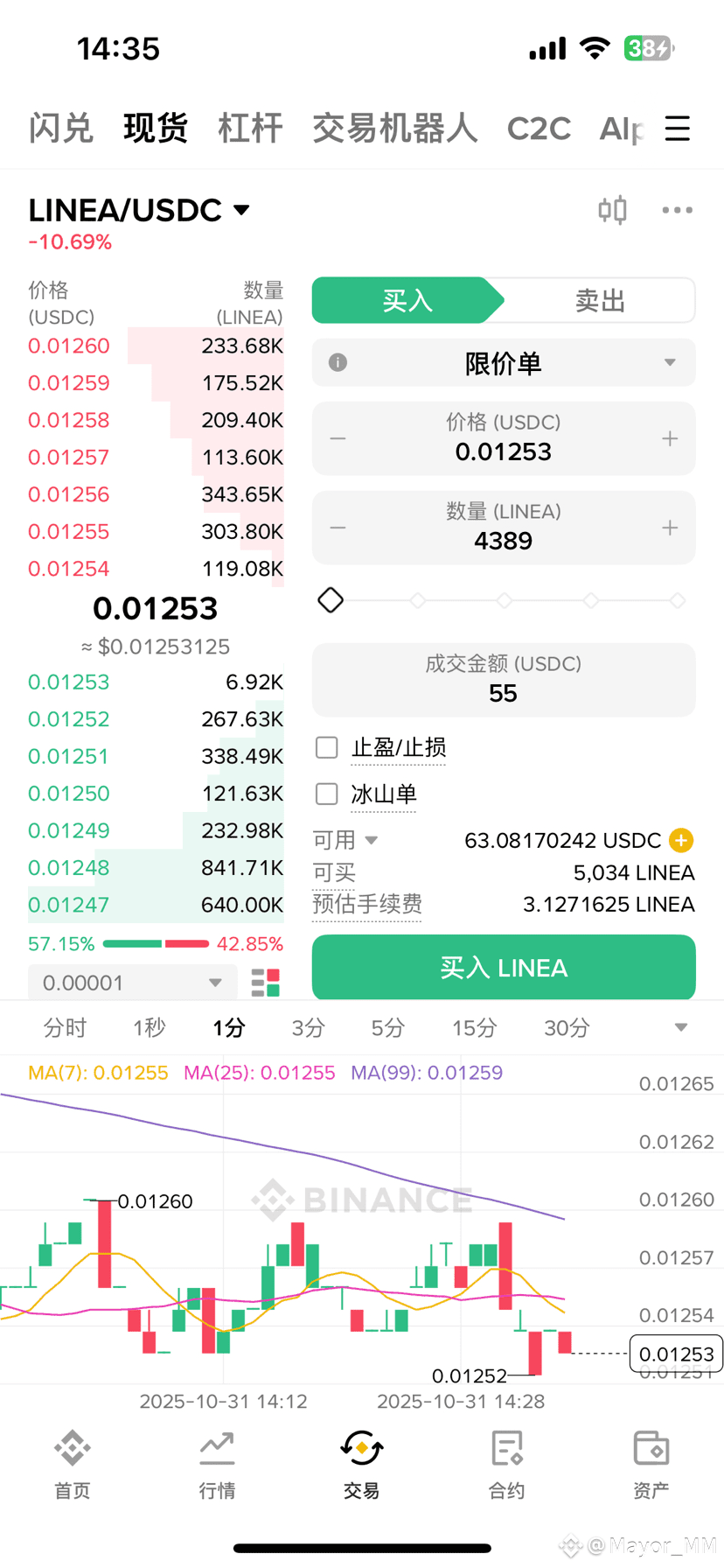The image size is (724, 1568).
Task: Switch to the 杠杆 tab
Action: click(x=250, y=129)
